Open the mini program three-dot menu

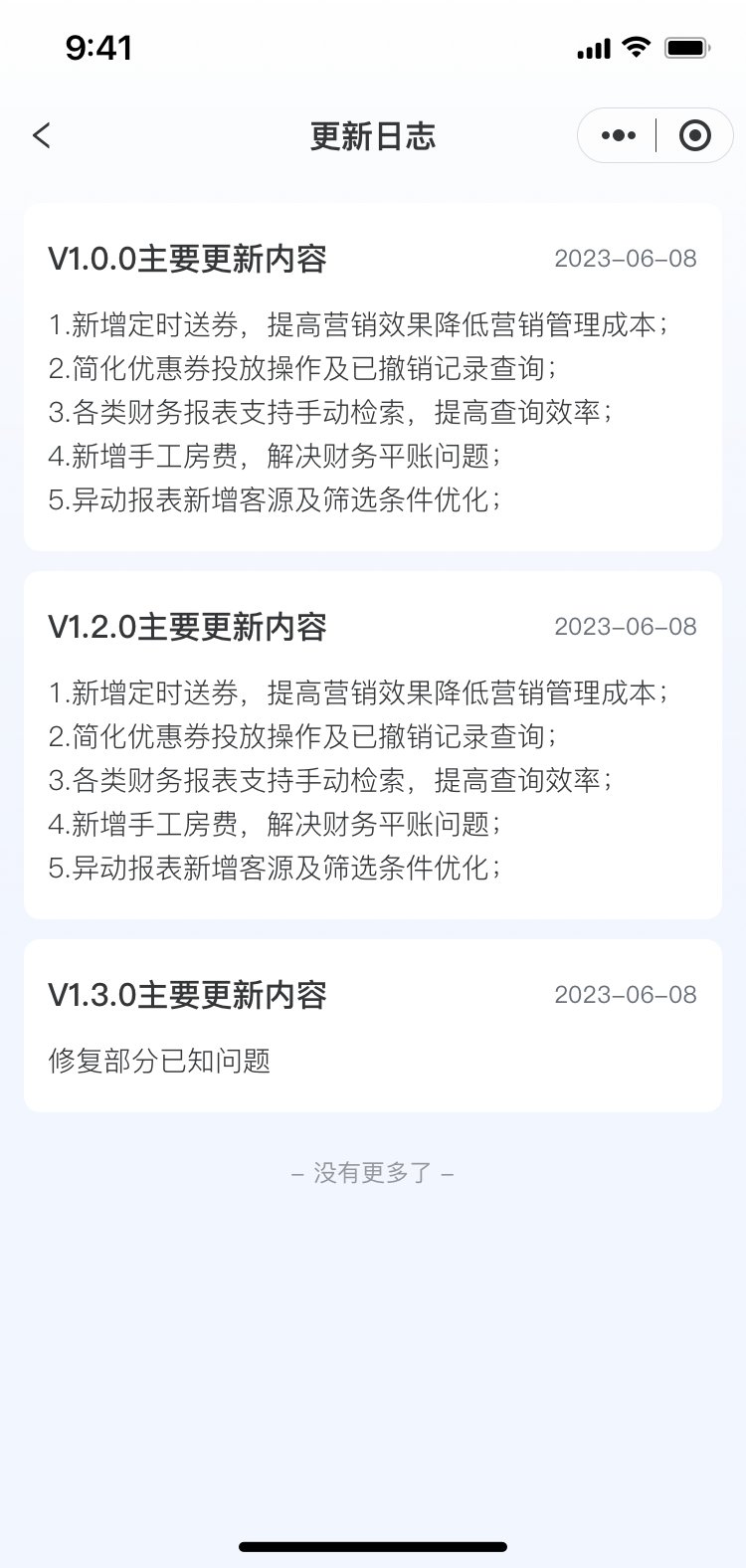618,135
